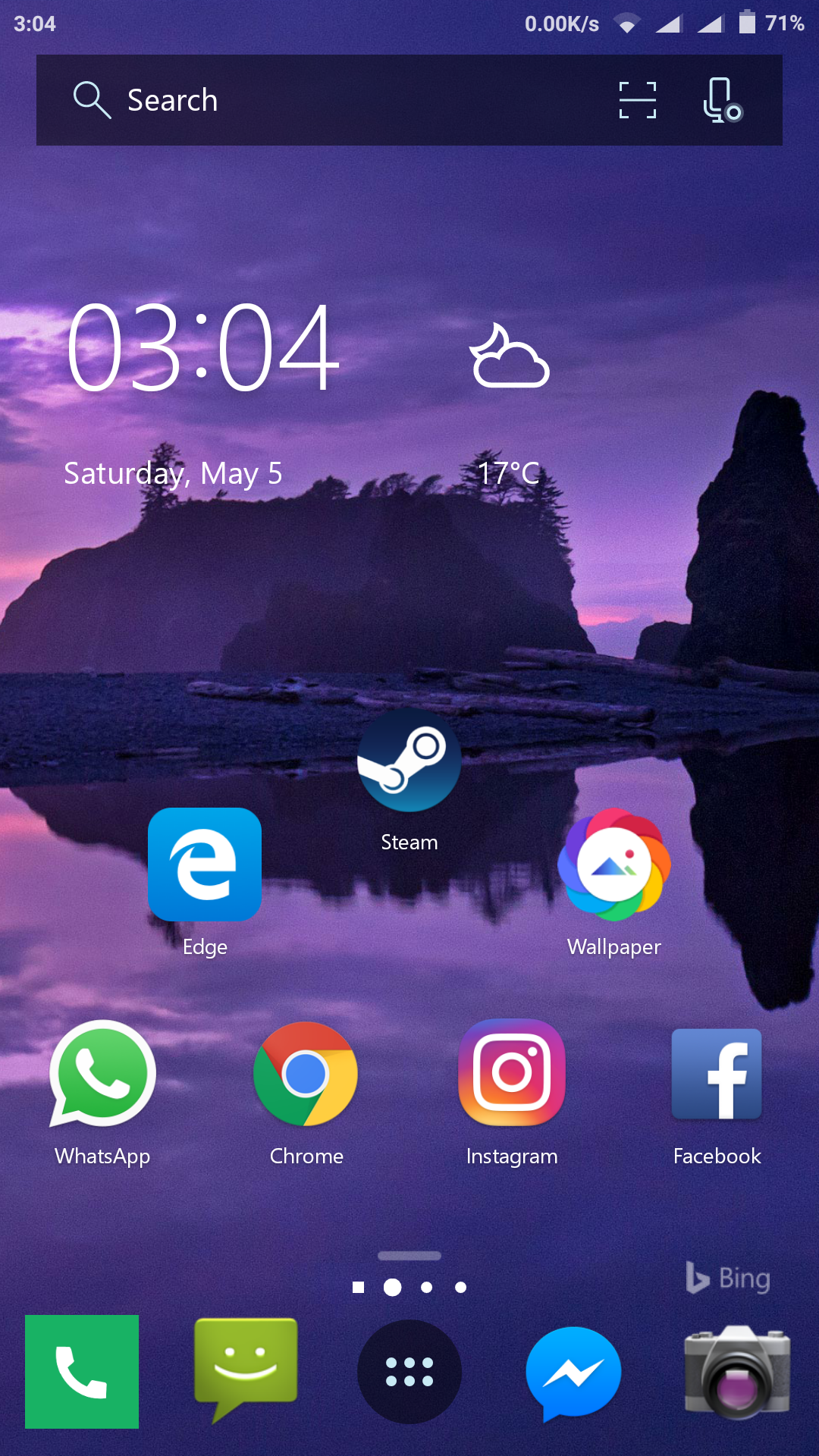This screenshot has width=819, height=1456.
Task: Launch the Steam app
Action: pos(409,762)
